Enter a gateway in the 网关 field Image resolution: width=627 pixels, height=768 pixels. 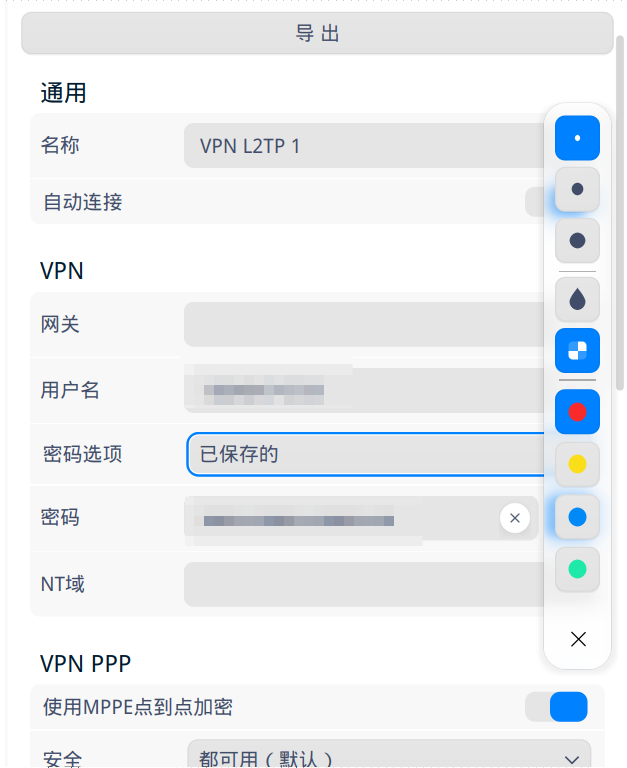tap(360, 324)
